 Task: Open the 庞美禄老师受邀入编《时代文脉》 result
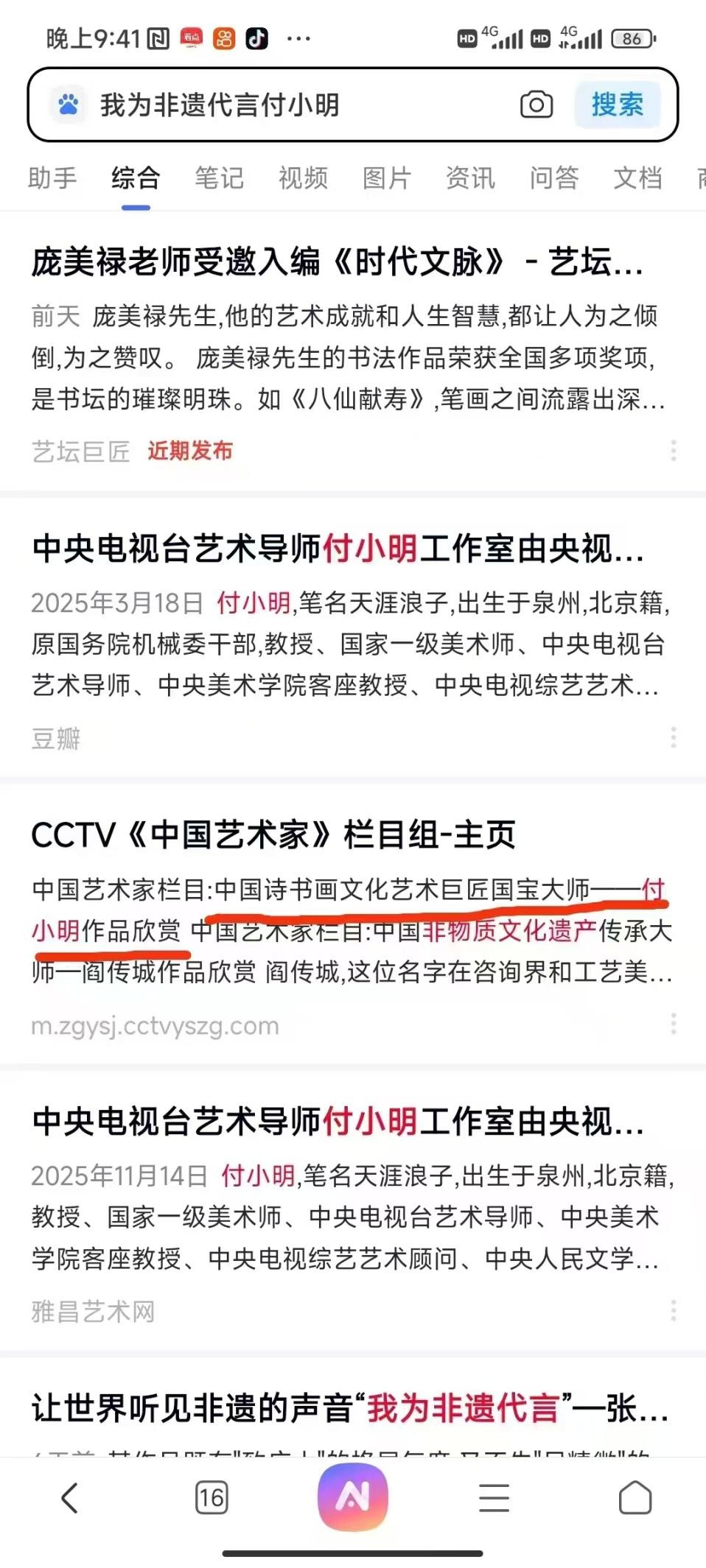[338, 261]
